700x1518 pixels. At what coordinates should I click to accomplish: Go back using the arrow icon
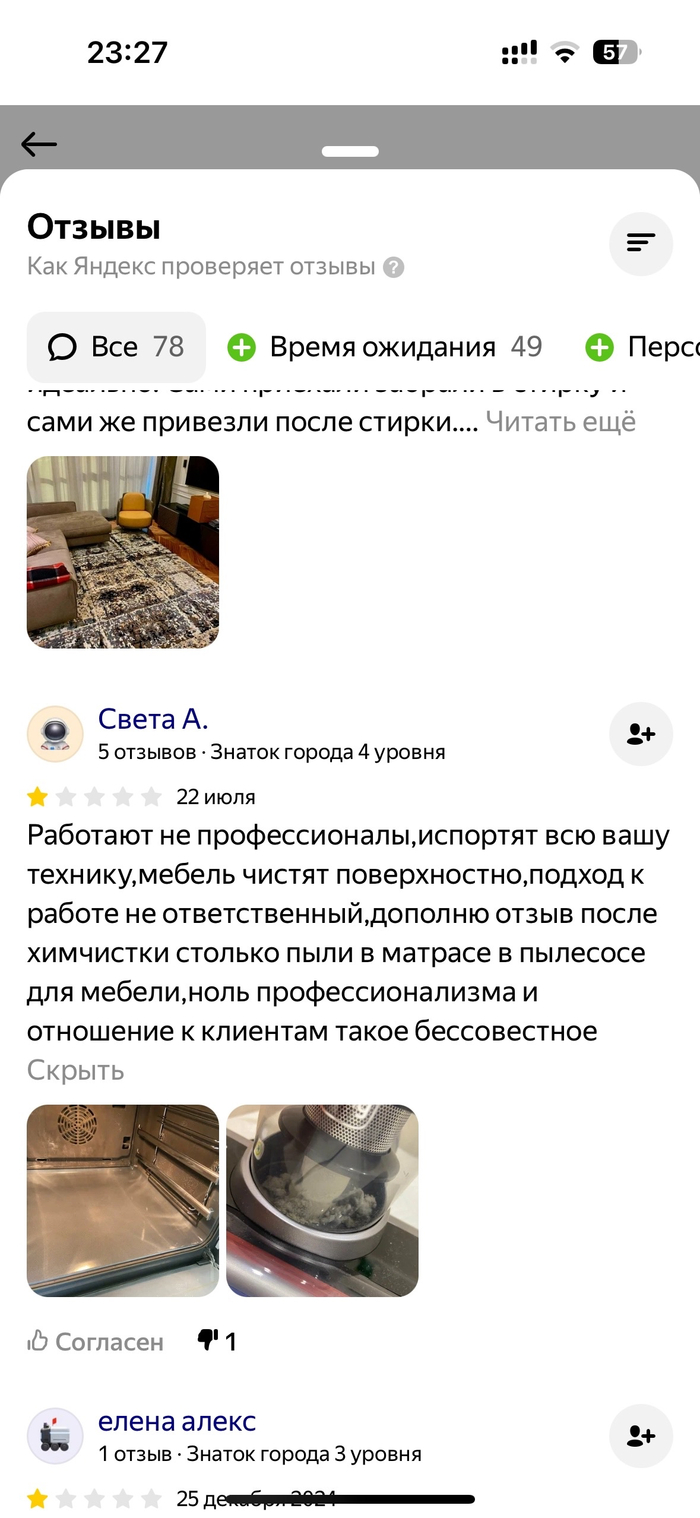pyautogui.click(x=39, y=144)
